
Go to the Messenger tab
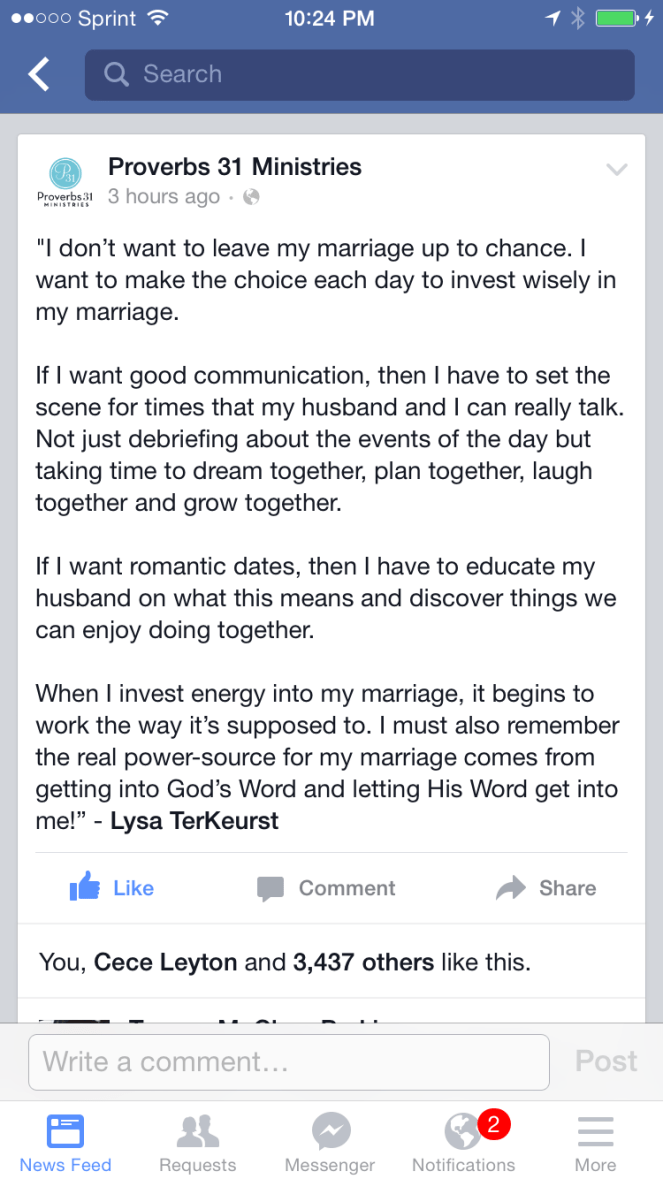coord(330,1143)
